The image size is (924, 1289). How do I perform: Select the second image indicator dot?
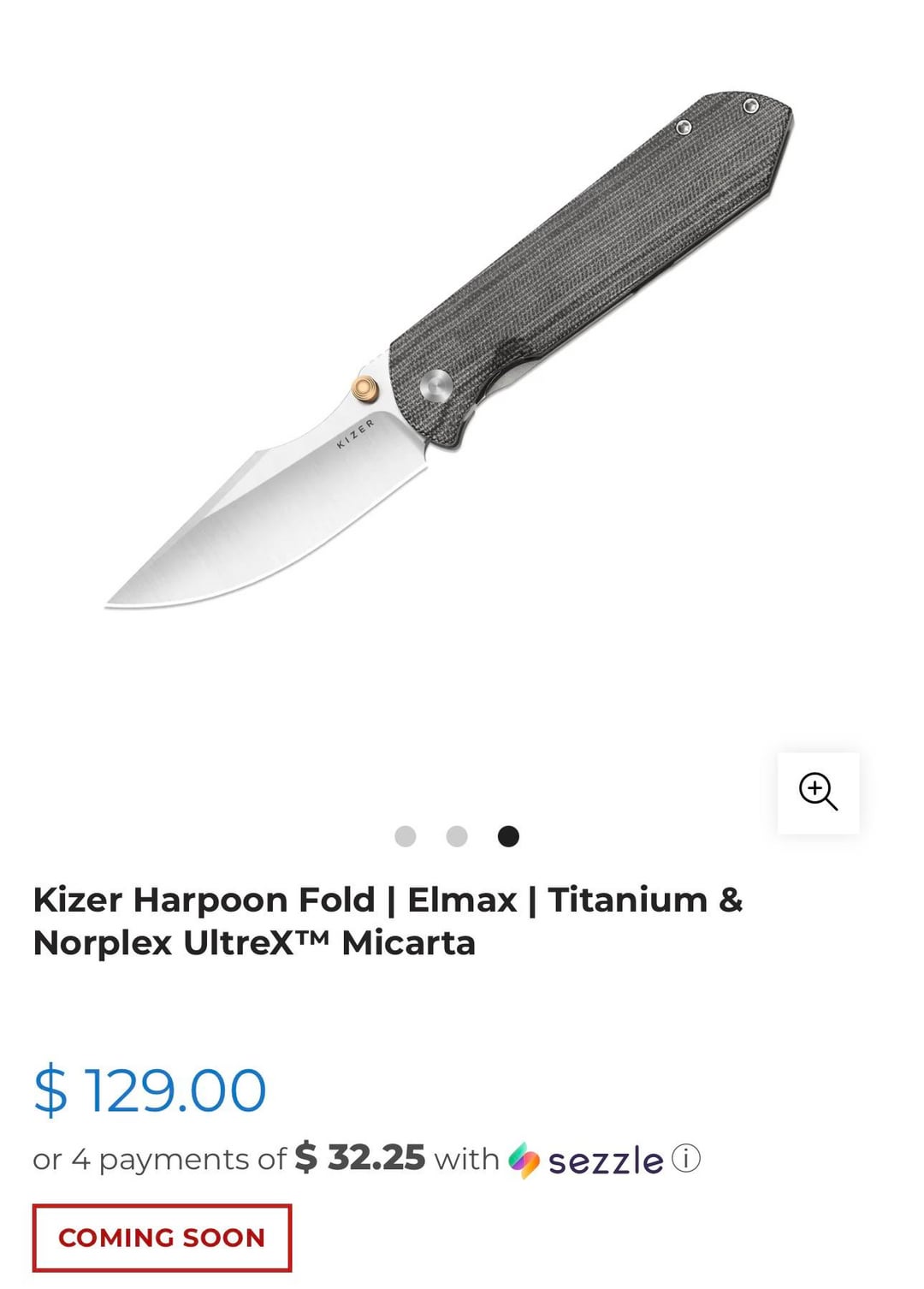click(457, 836)
